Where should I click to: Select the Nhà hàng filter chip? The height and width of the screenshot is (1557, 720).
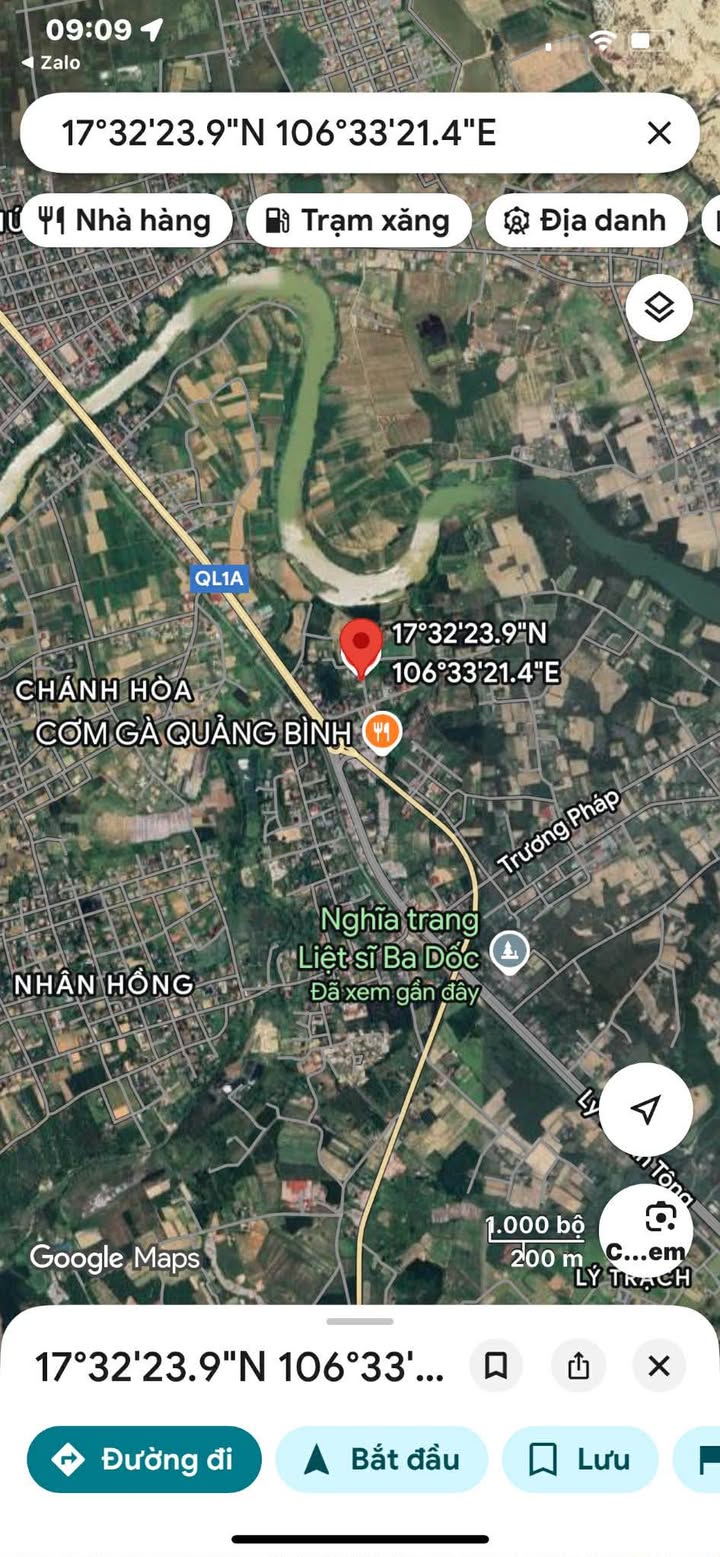[126, 220]
